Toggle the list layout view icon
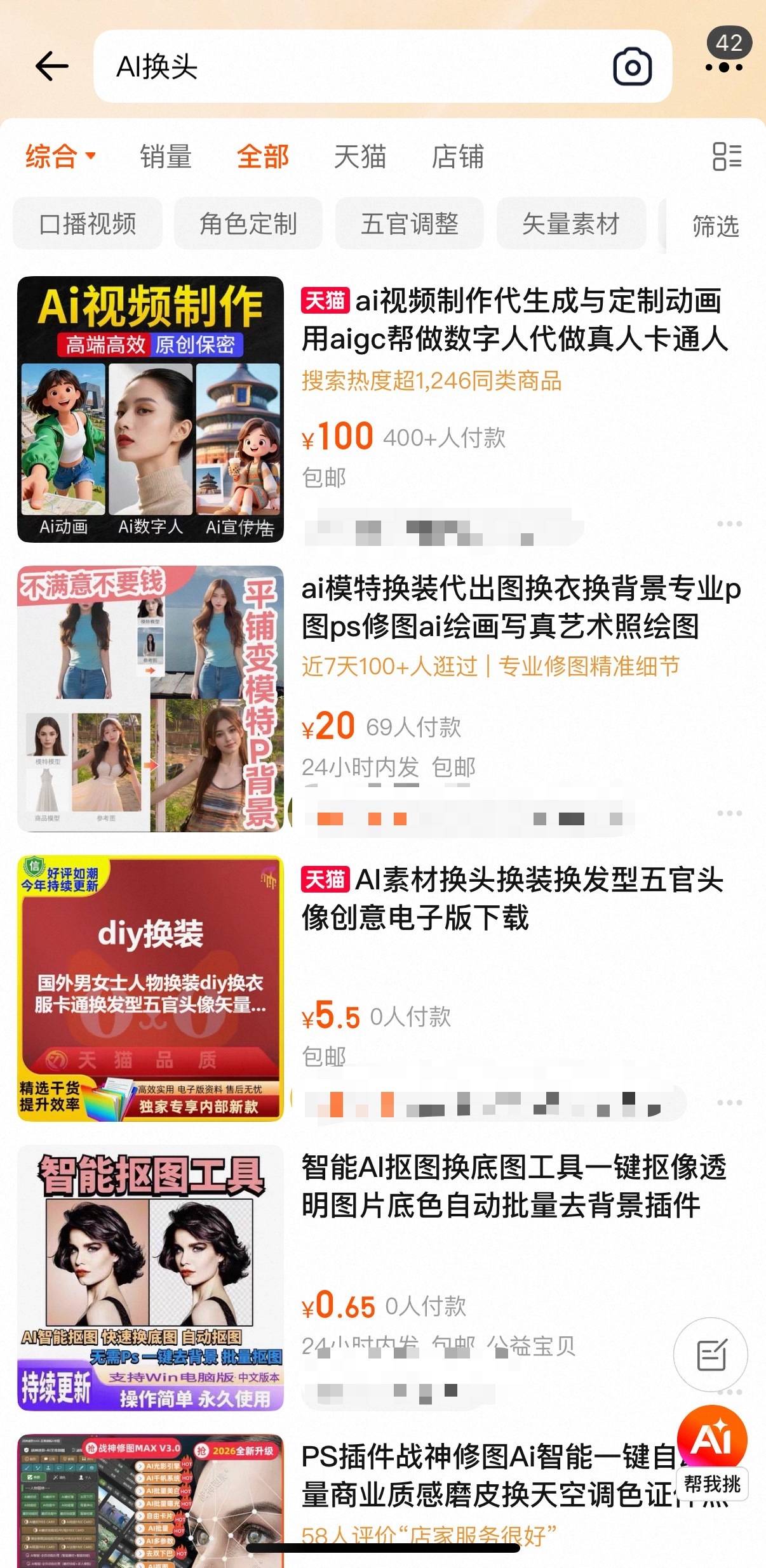Screen dimensions: 766x1568 727,156
